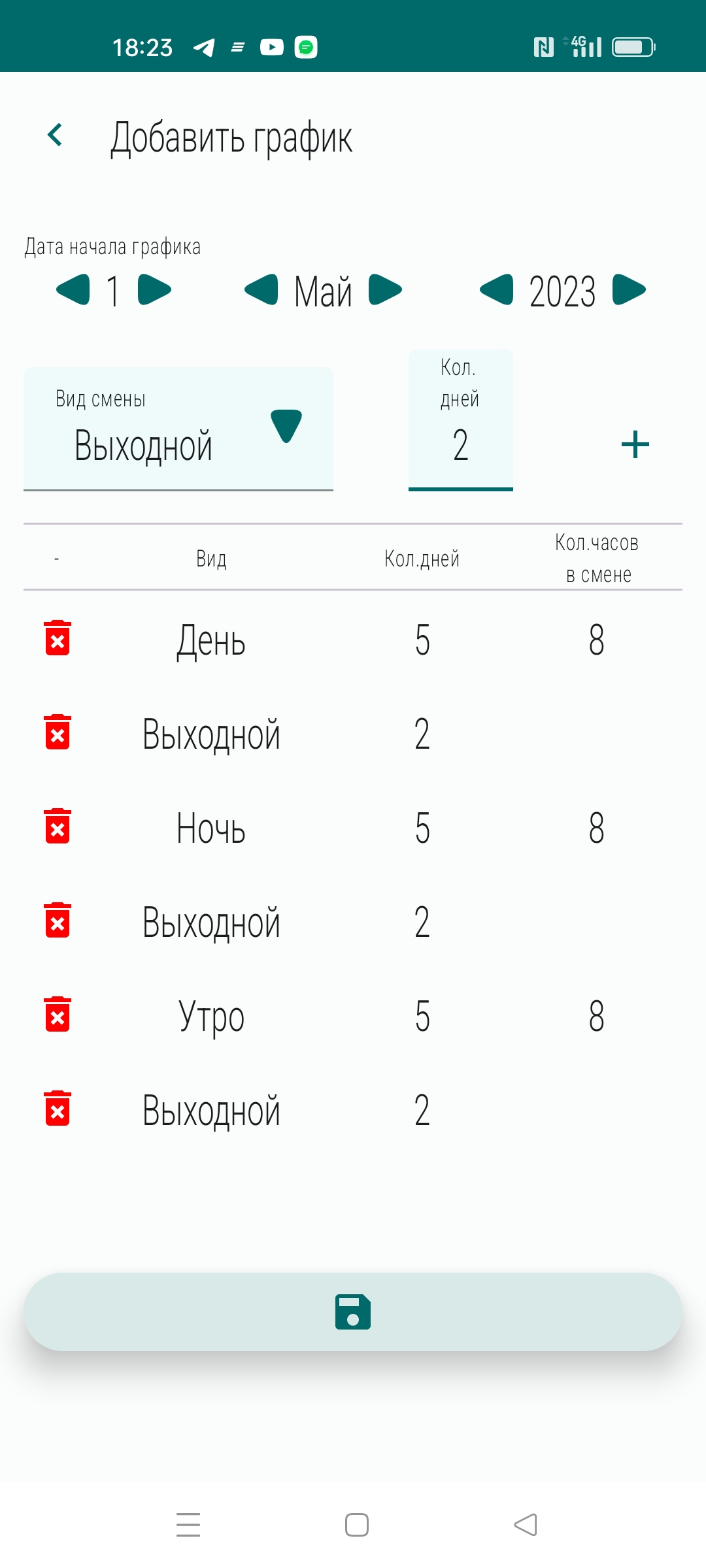
Task: Edit the Кол. дней field
Action: (460, 444)
